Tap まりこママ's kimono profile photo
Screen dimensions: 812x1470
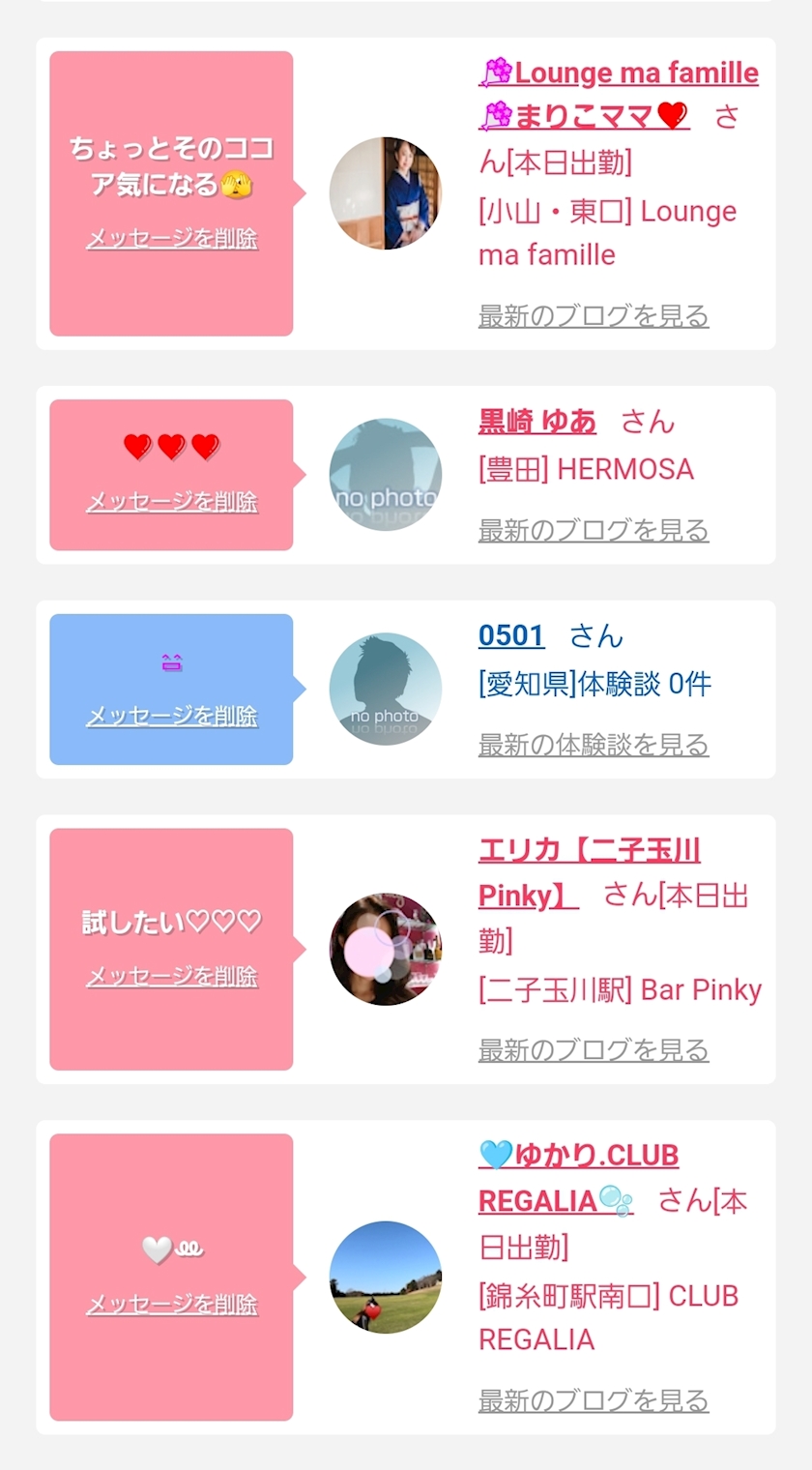click(x=386, y=193)
